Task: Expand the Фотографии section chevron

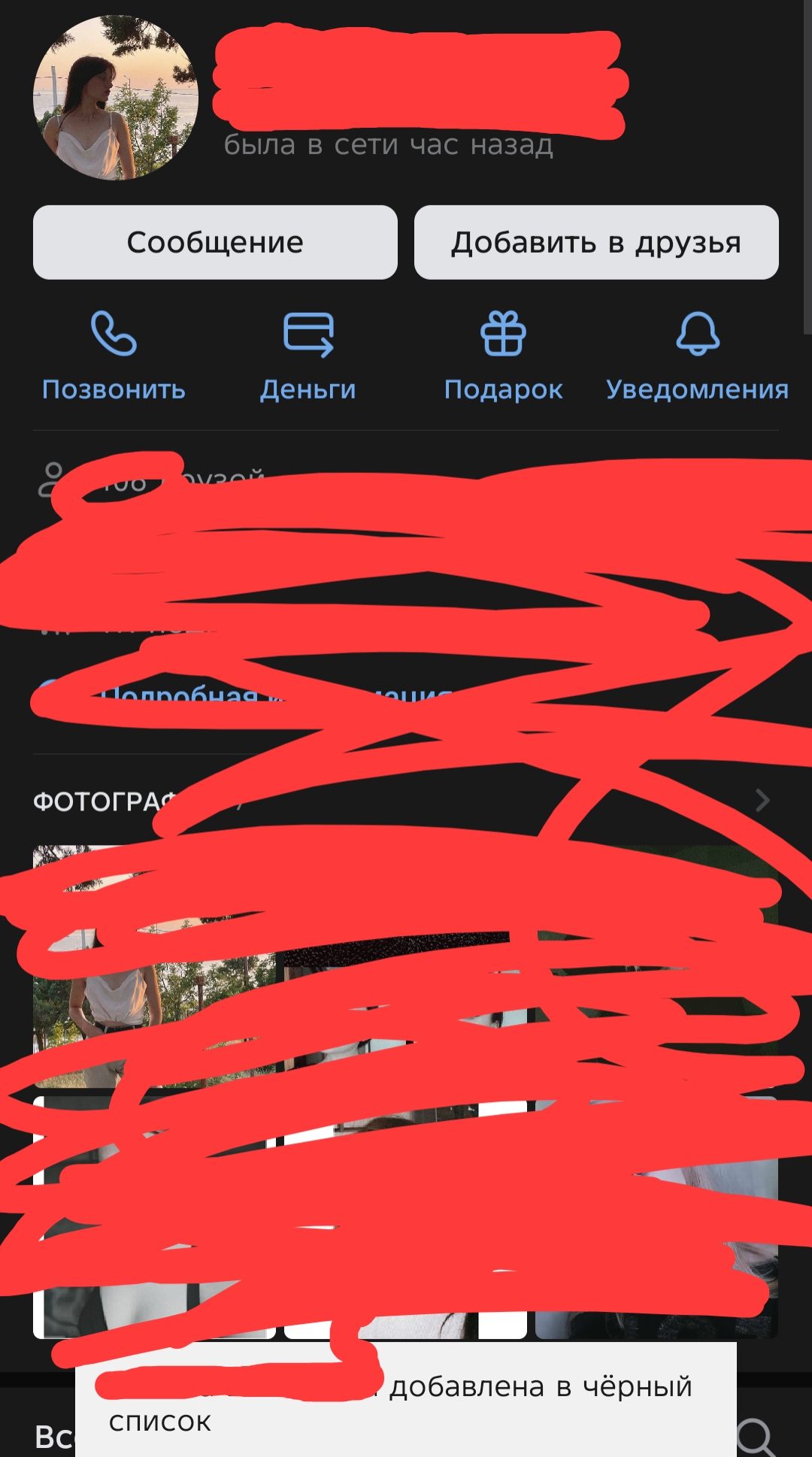Action: click(x=762, y=801)
